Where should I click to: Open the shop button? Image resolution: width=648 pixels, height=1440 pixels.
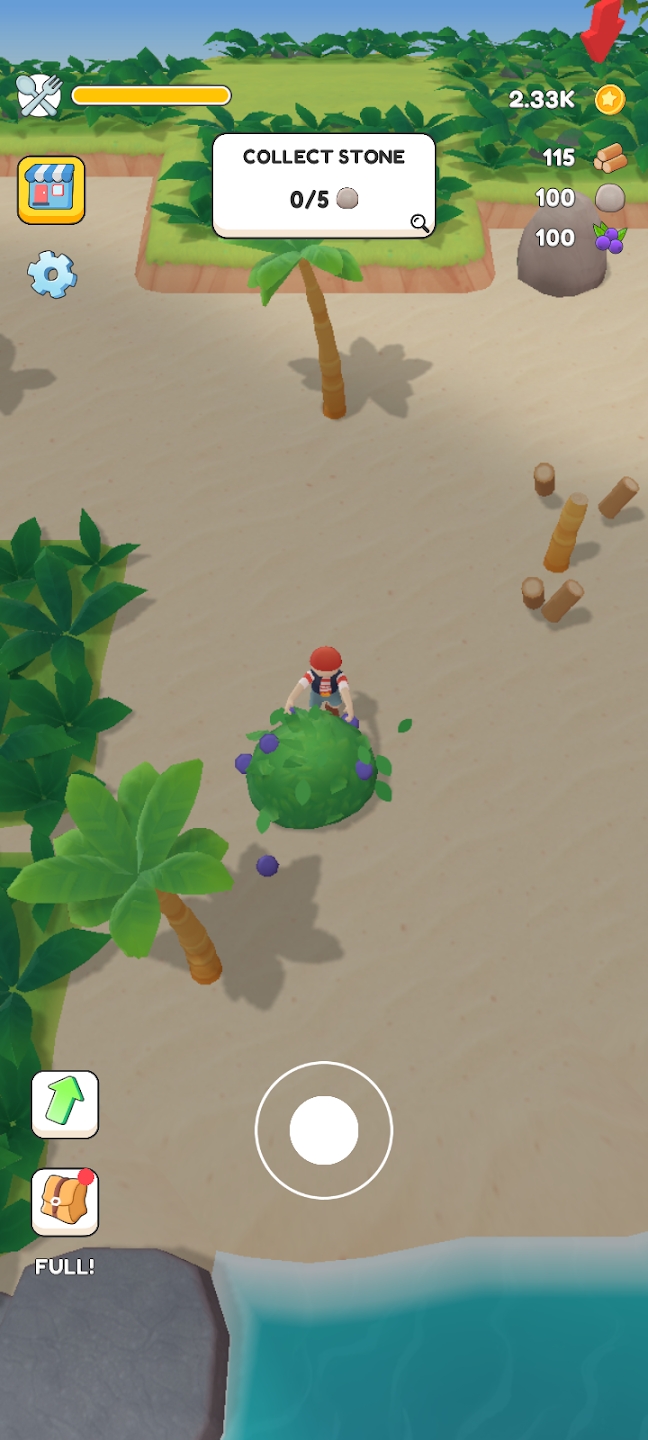pos(51,189)
